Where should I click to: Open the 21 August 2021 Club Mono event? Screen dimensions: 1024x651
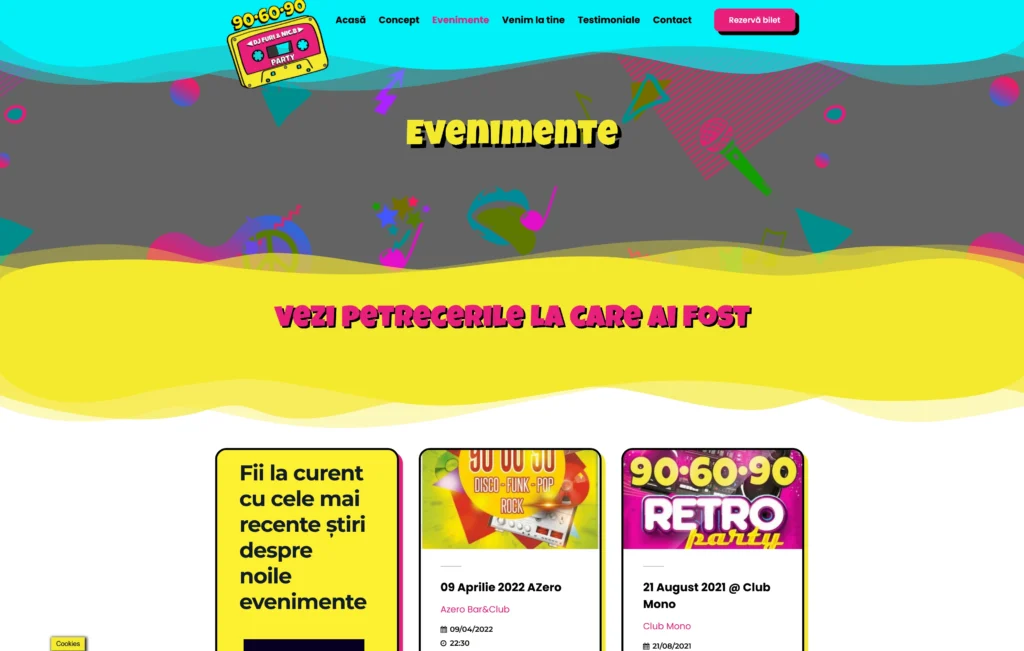click(706, 595)
